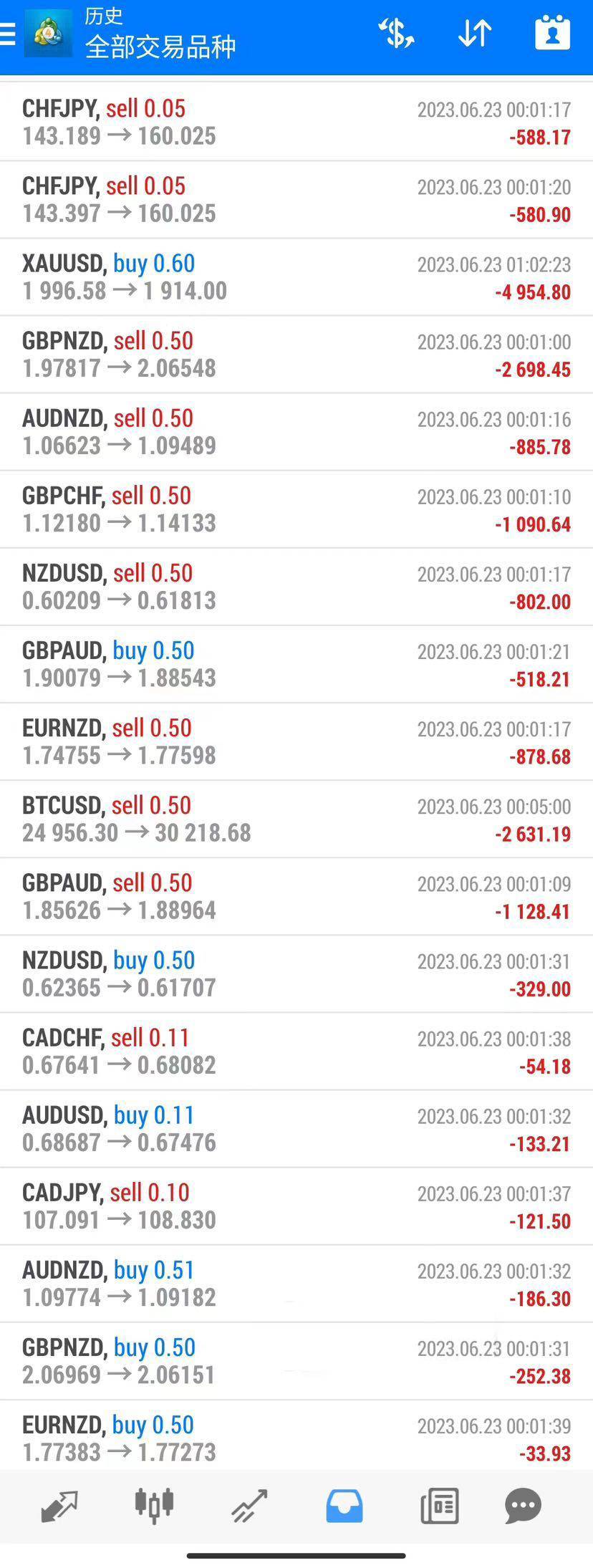
Task: Show details of CHFJPY trade opened at 143.189
Action: click(x=296, y=122)
